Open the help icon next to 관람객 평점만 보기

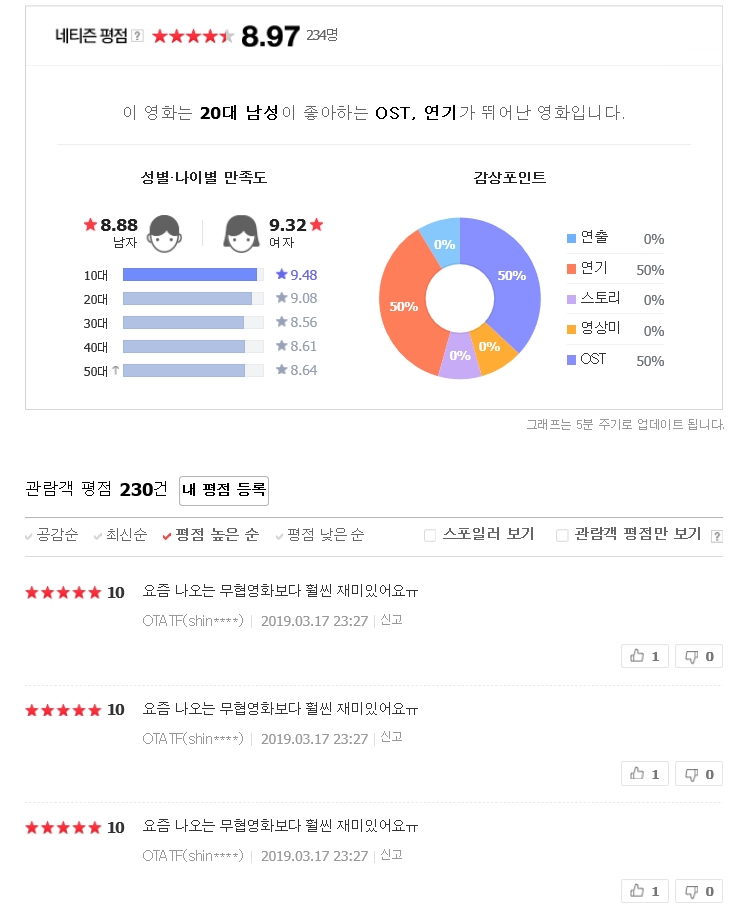pyautogui.click(x=716, y=536)
